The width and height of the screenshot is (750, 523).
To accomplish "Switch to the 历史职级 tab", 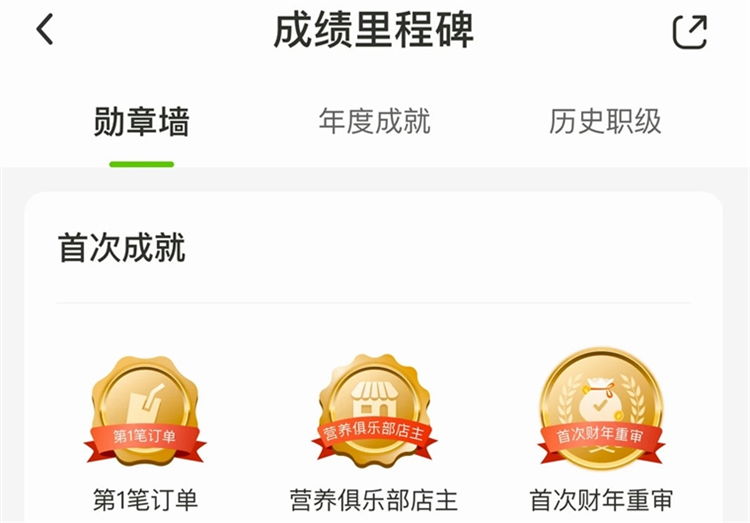I will 605,122.
